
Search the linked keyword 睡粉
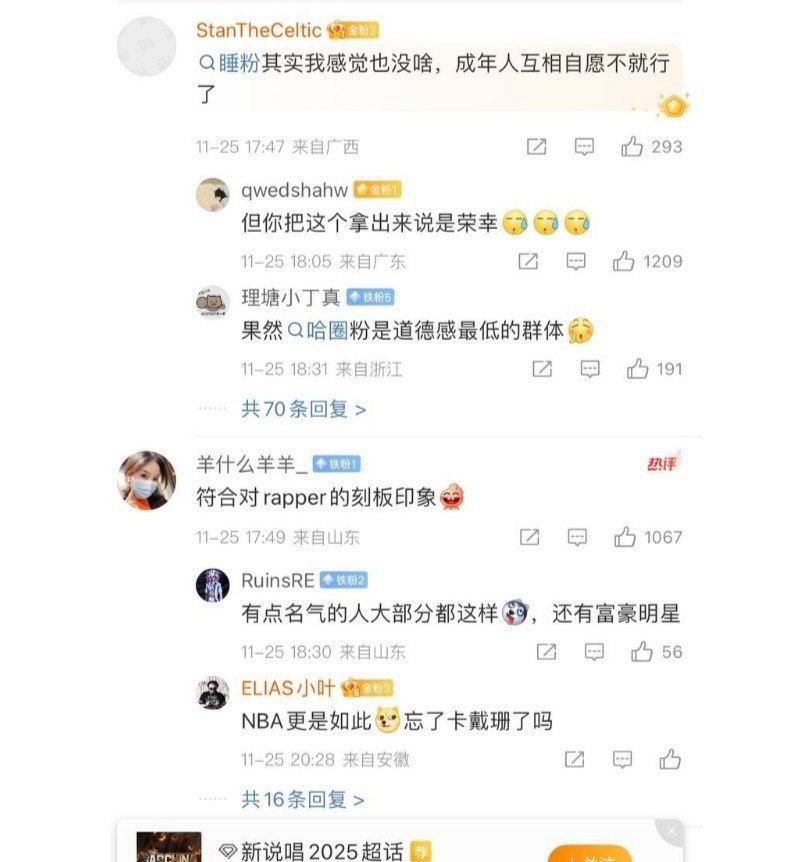(x=230, y=64)
